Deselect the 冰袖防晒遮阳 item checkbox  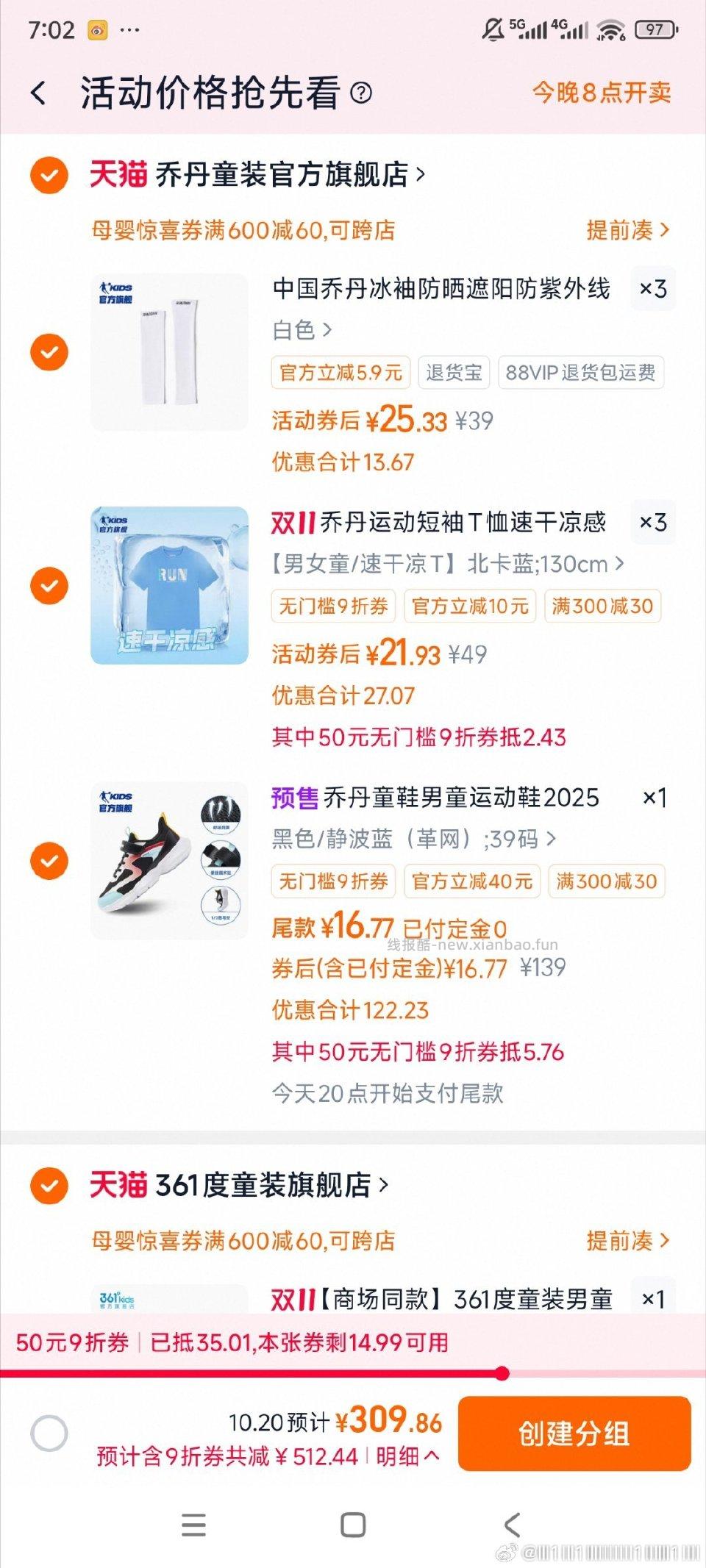[49, 350]
